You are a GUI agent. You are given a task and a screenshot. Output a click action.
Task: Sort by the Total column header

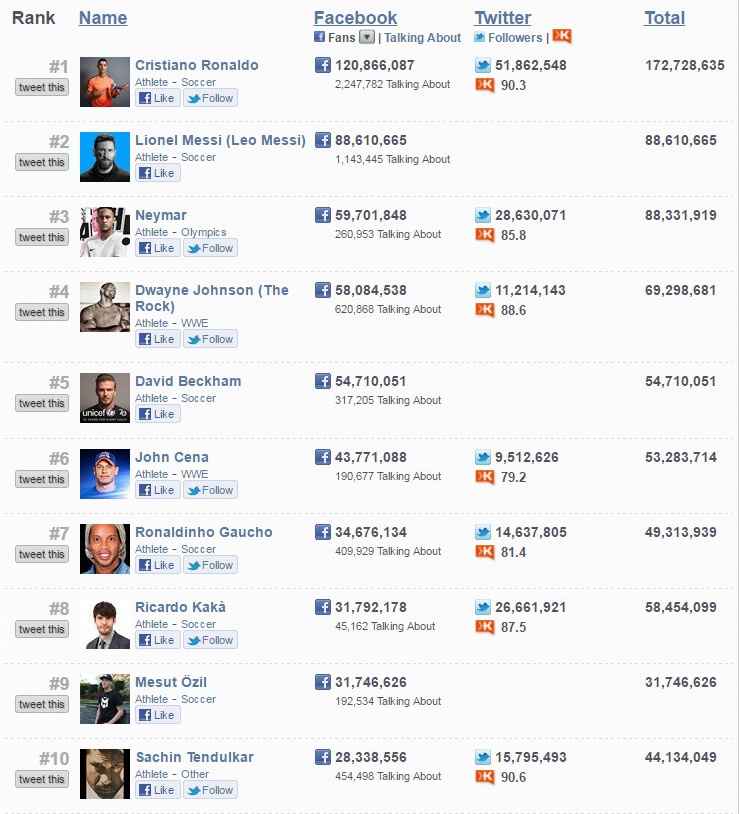(664, 17)
